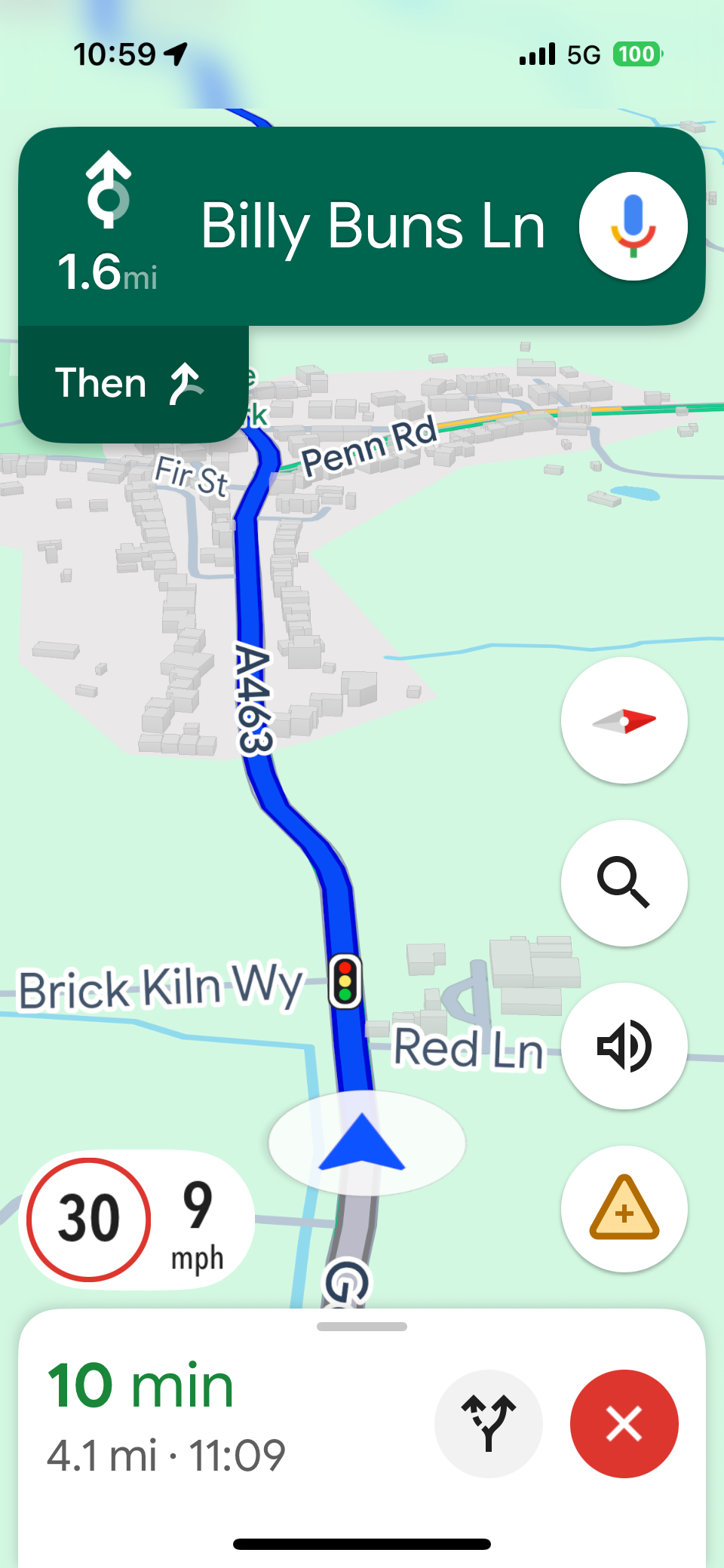The height and width of the screenshot is (1568, 724).
Task: Tap the compass to reorient the map
Action: point(624,720)
